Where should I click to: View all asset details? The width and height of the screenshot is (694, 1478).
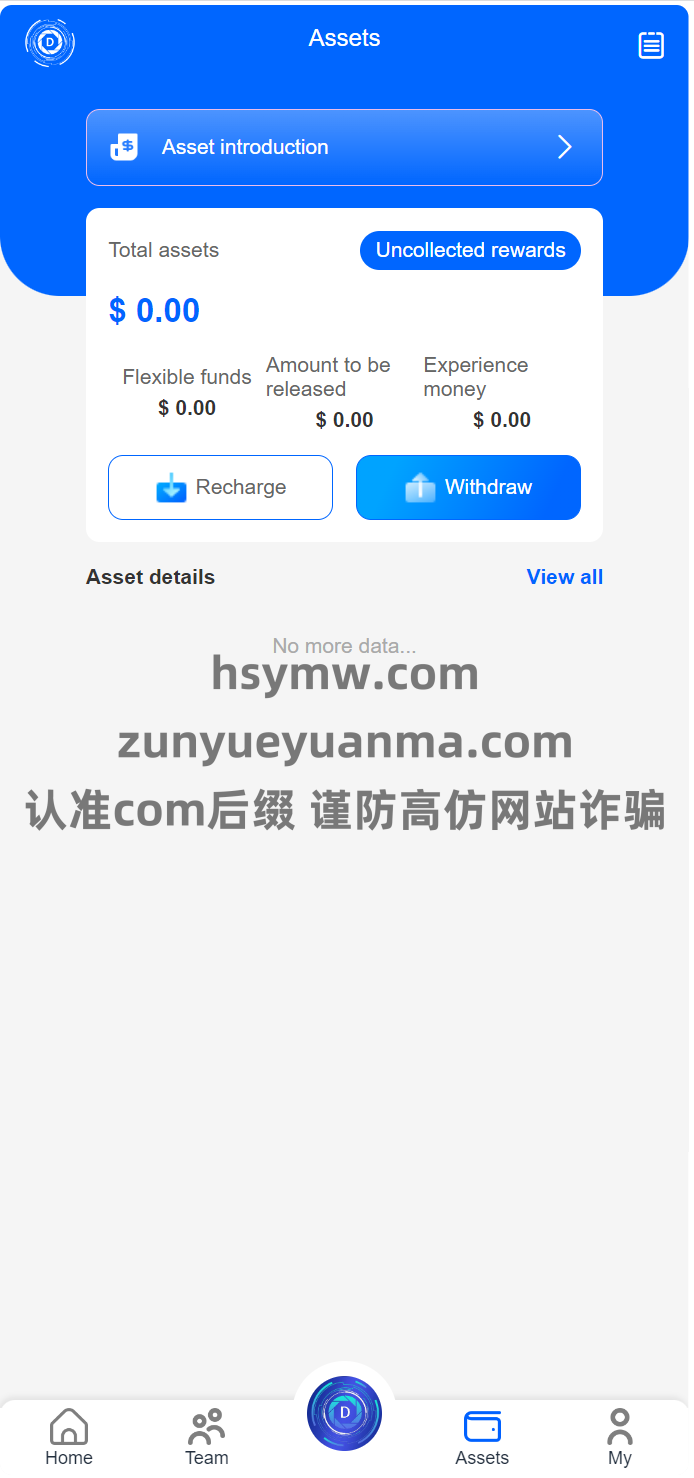click(x=564, y=577)
